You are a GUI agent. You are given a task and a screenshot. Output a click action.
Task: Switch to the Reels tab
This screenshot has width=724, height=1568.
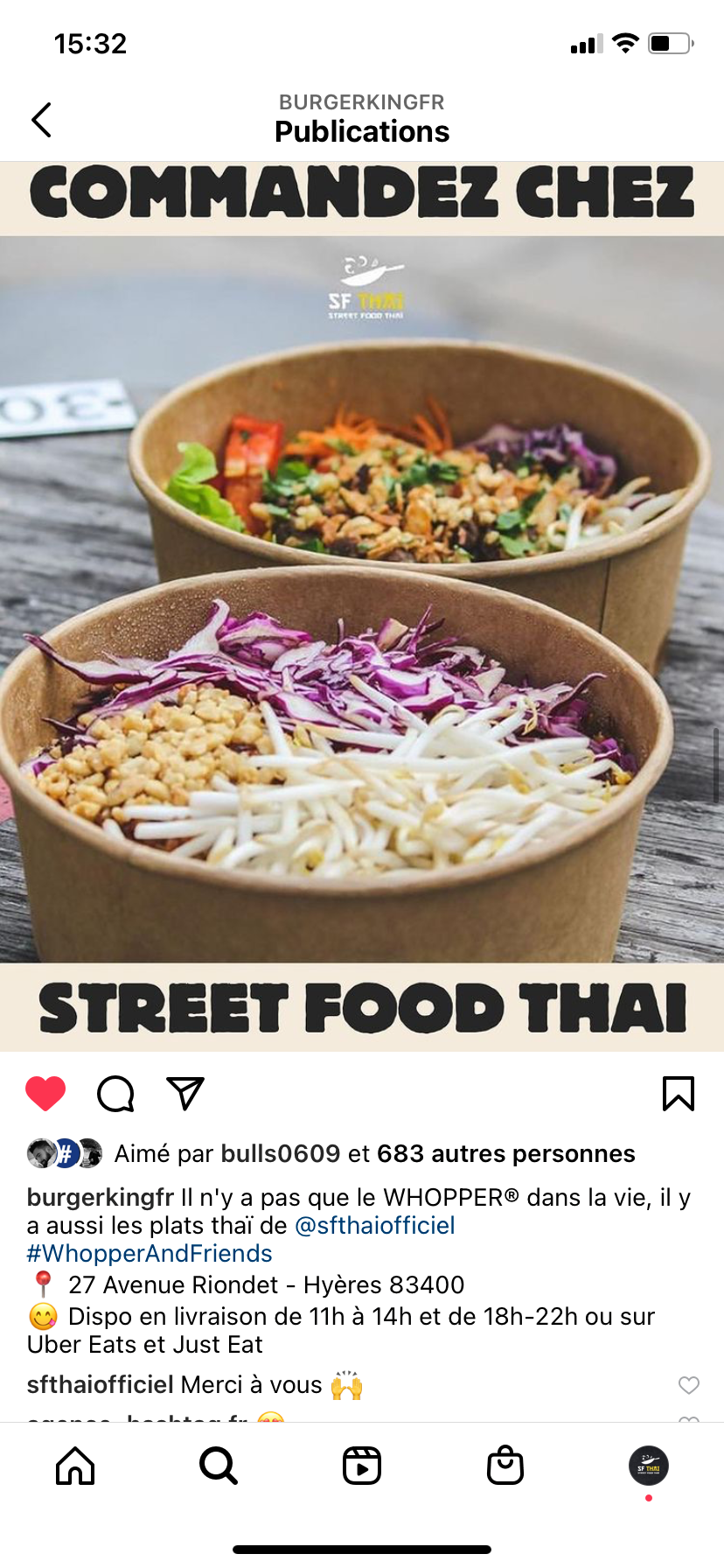tap(362, 1466)
